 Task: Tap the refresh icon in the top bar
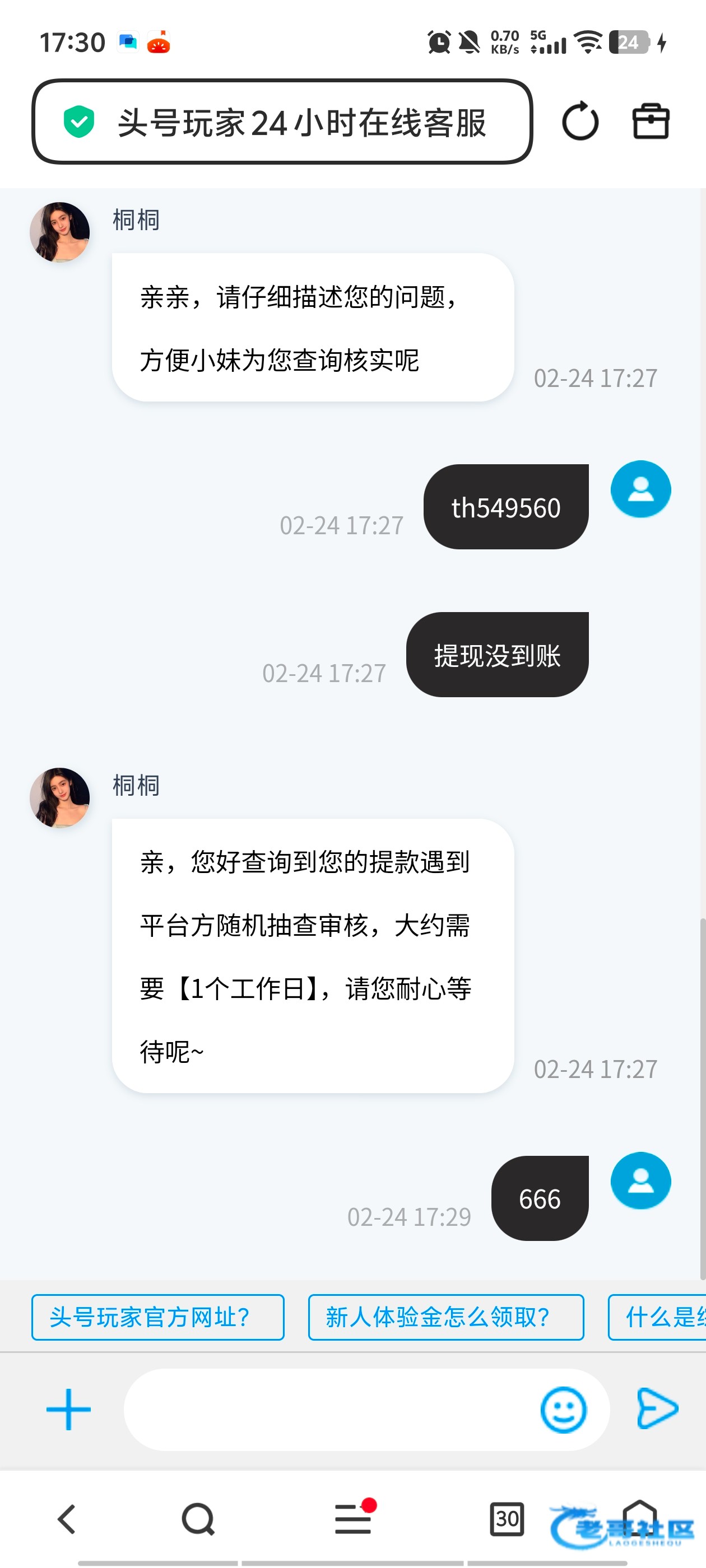pos(580,121)
